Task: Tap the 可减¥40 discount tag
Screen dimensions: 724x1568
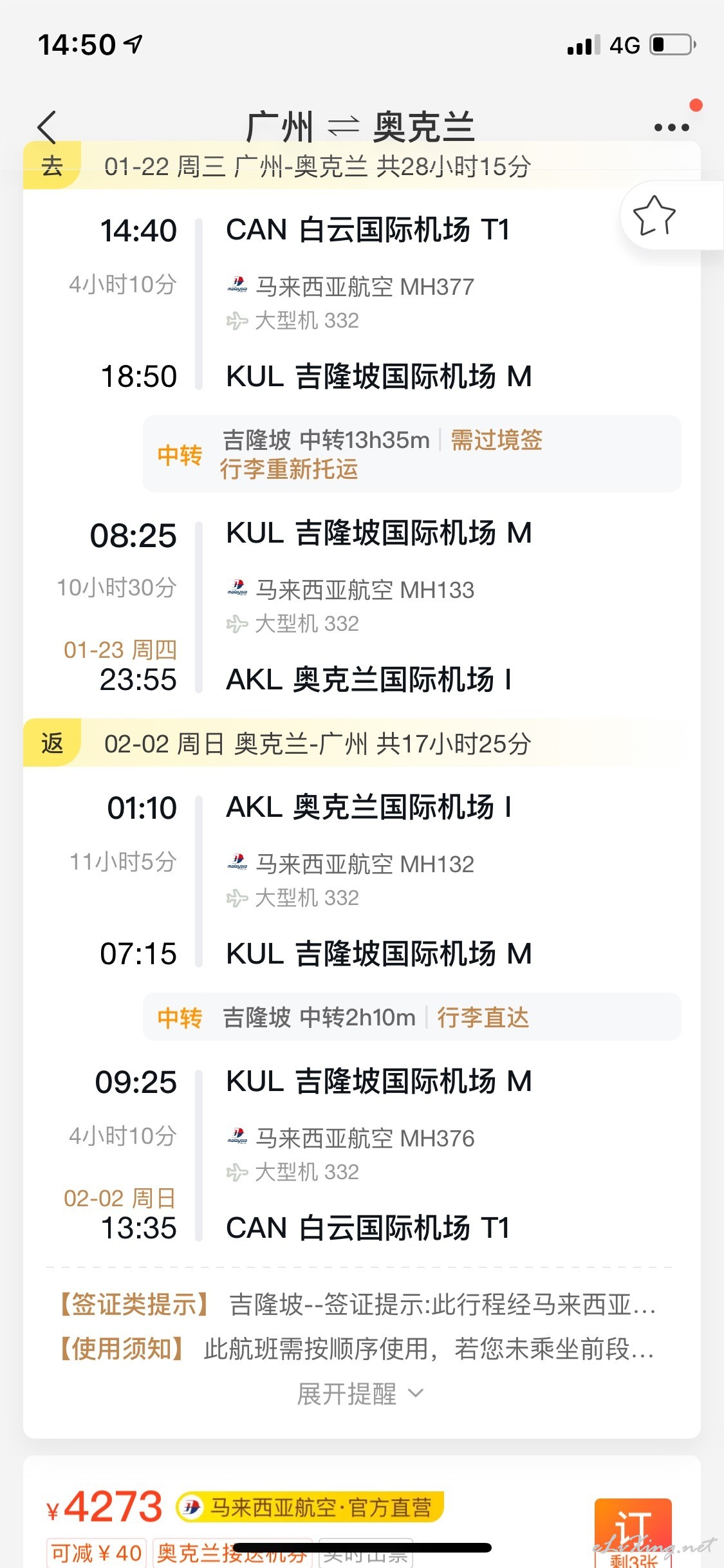Action: pyautogui.click(x=97, y=1553)
